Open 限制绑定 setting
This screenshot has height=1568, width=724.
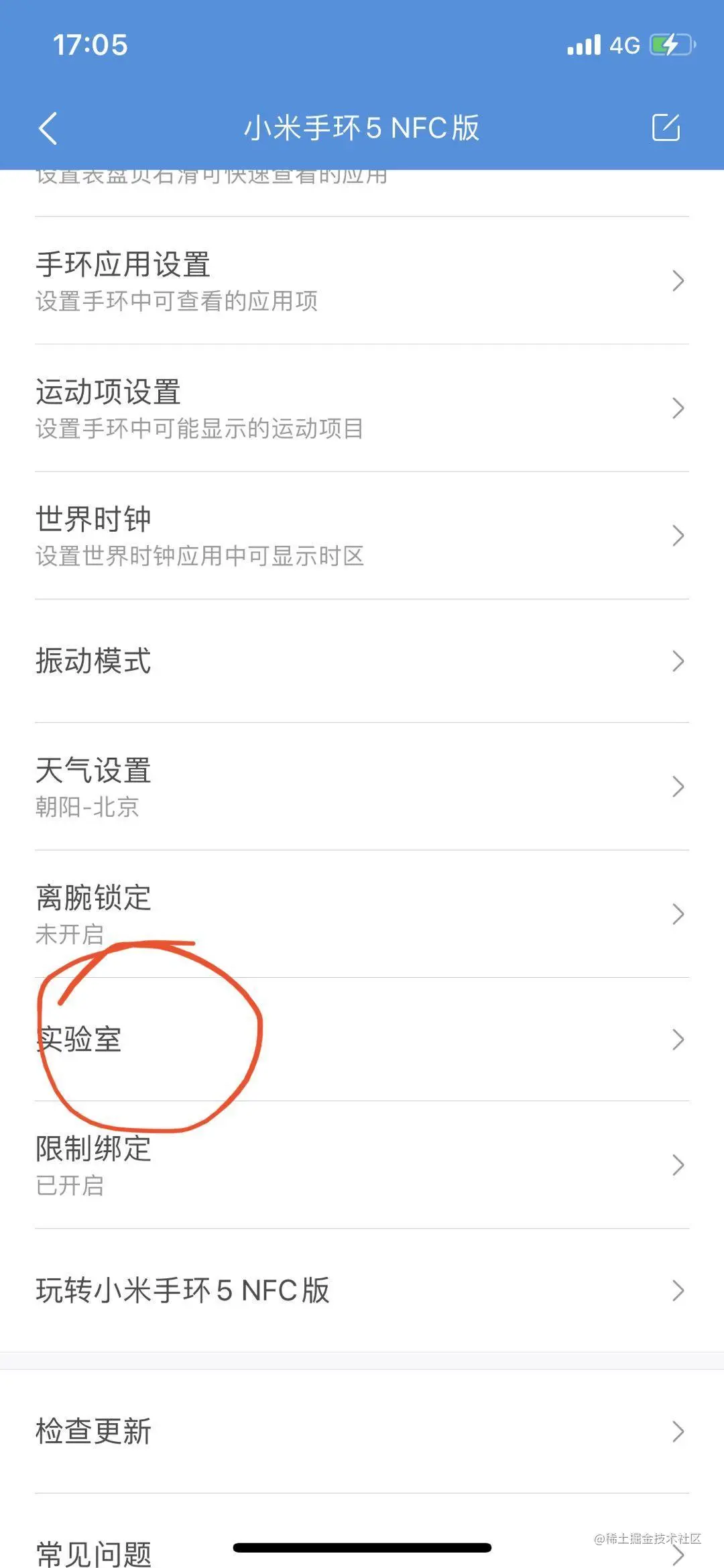(362, 1165)
